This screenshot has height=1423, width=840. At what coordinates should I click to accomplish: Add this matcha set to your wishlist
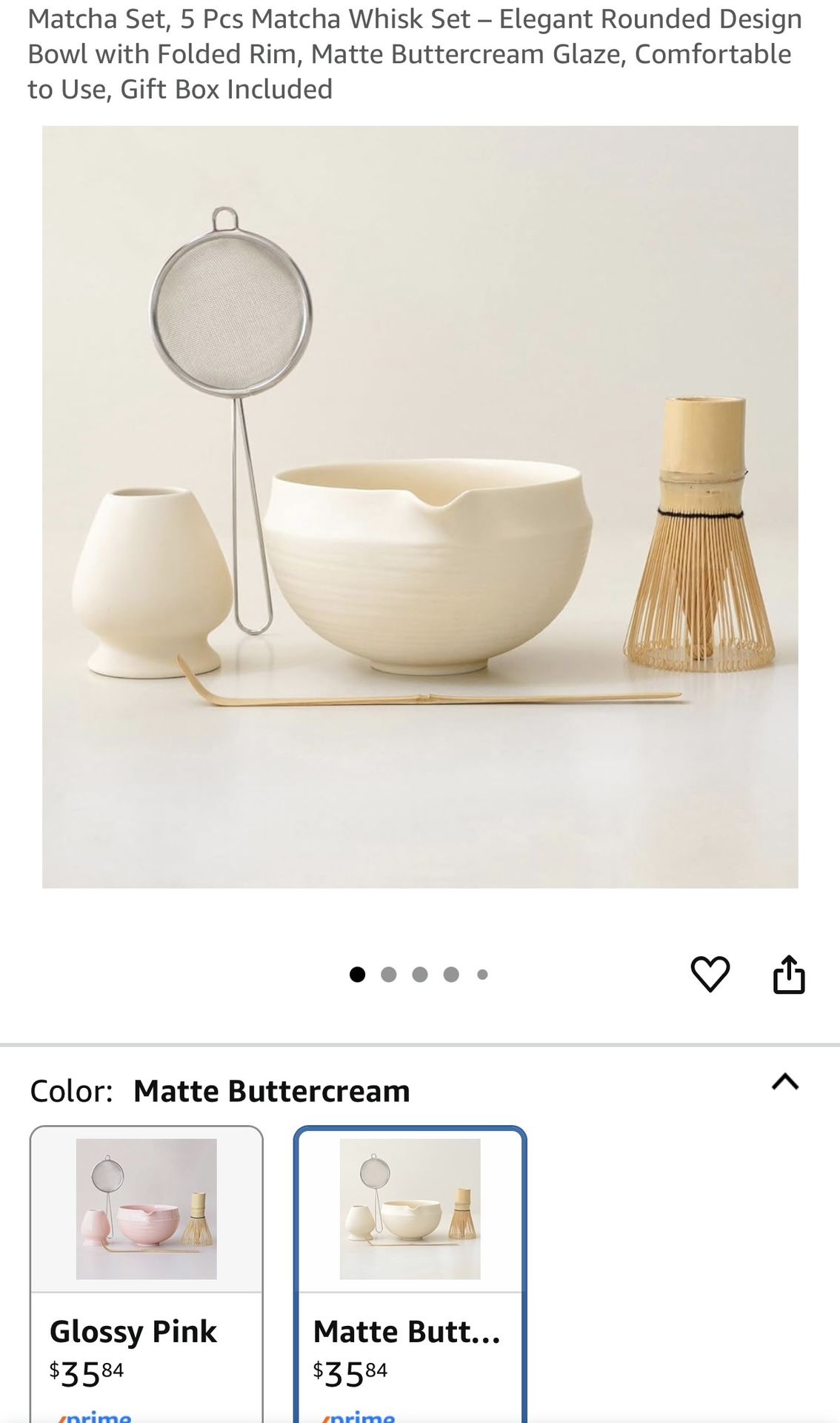click(710, 974)
